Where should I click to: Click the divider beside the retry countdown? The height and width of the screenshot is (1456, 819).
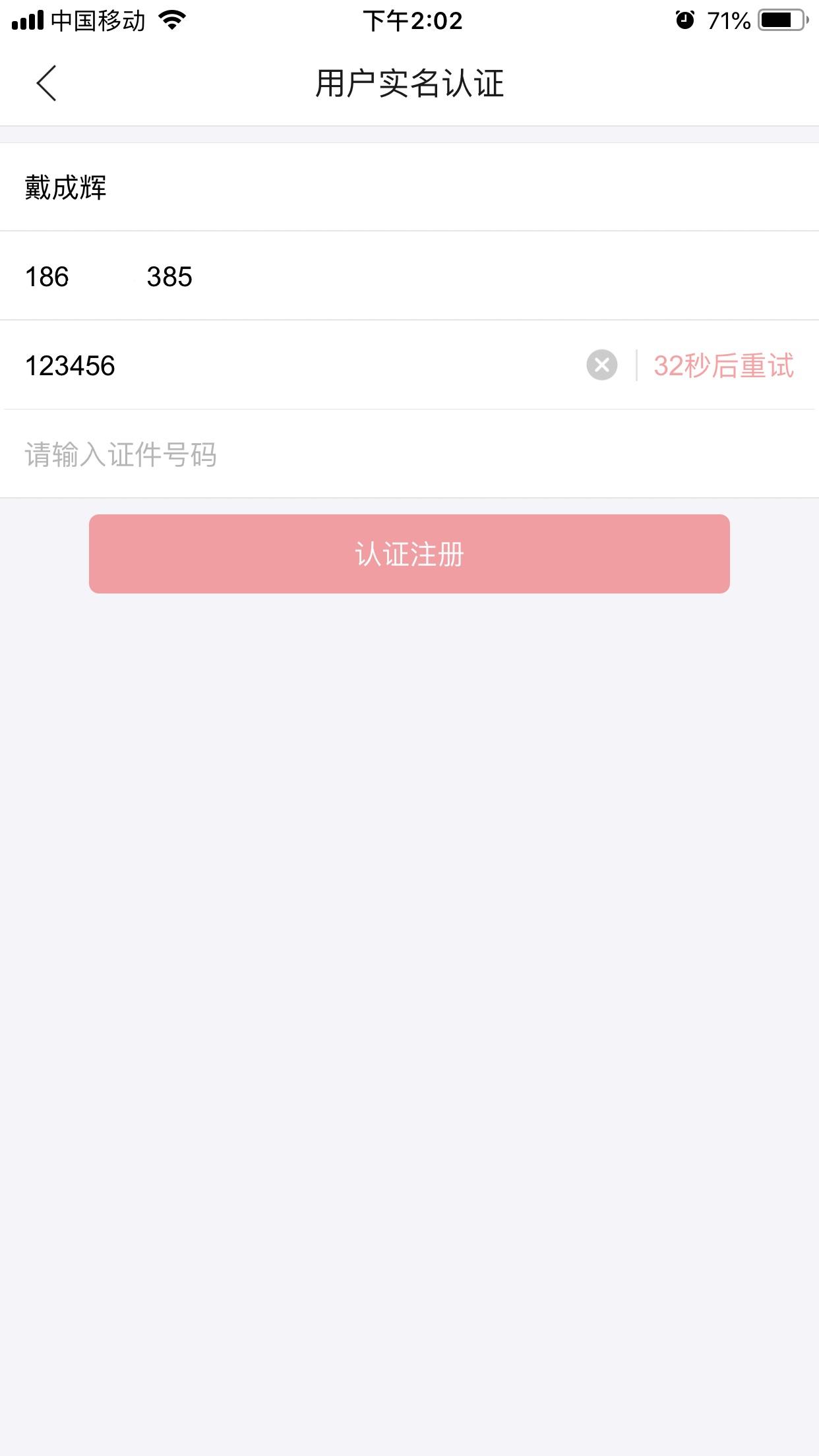[x=635, y=365]
